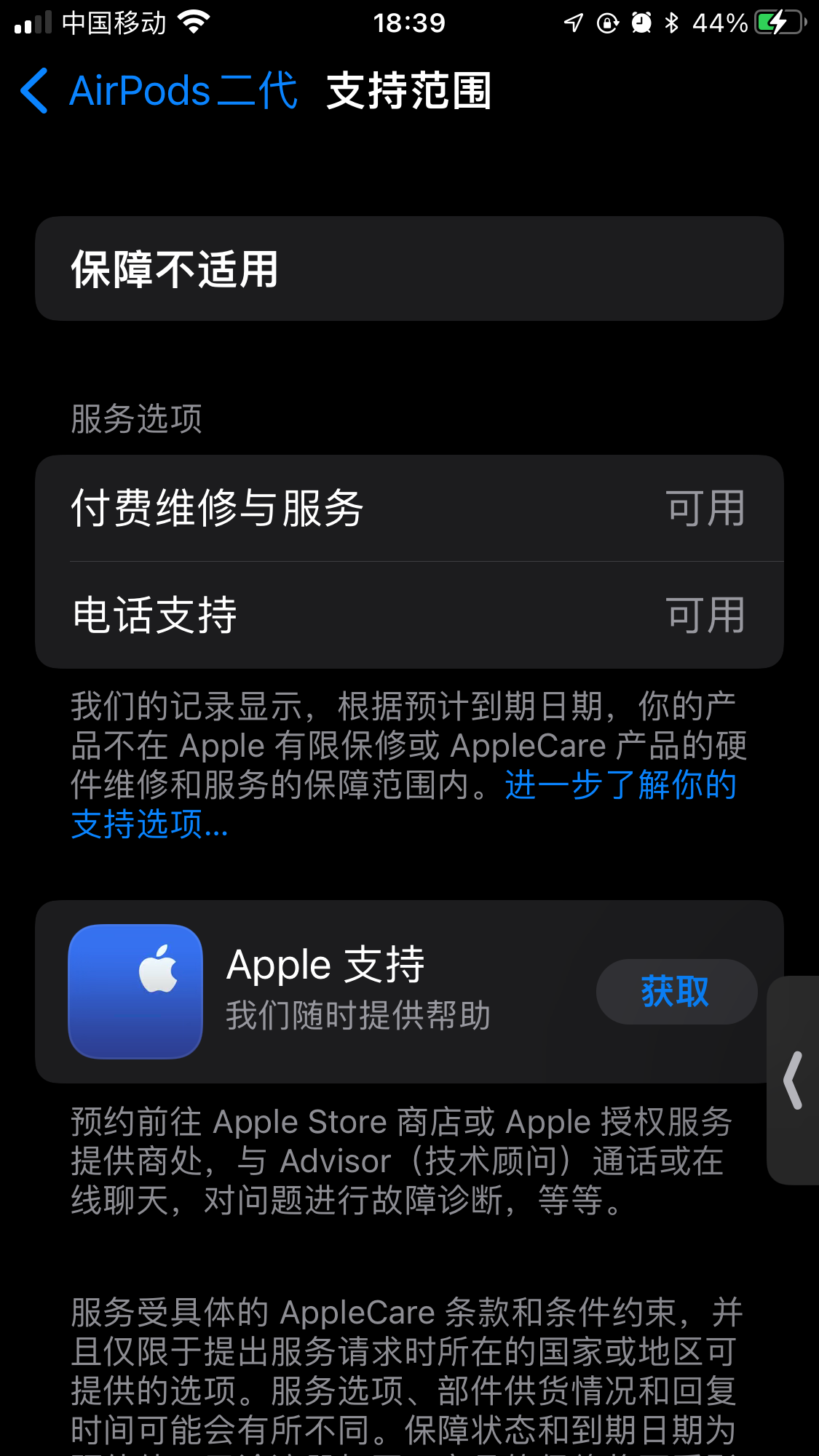The width and height of the screenshot is (819, 1456).
Task: Tap the 获取 button for Apple 支持
Action: [x=676, y=992]
